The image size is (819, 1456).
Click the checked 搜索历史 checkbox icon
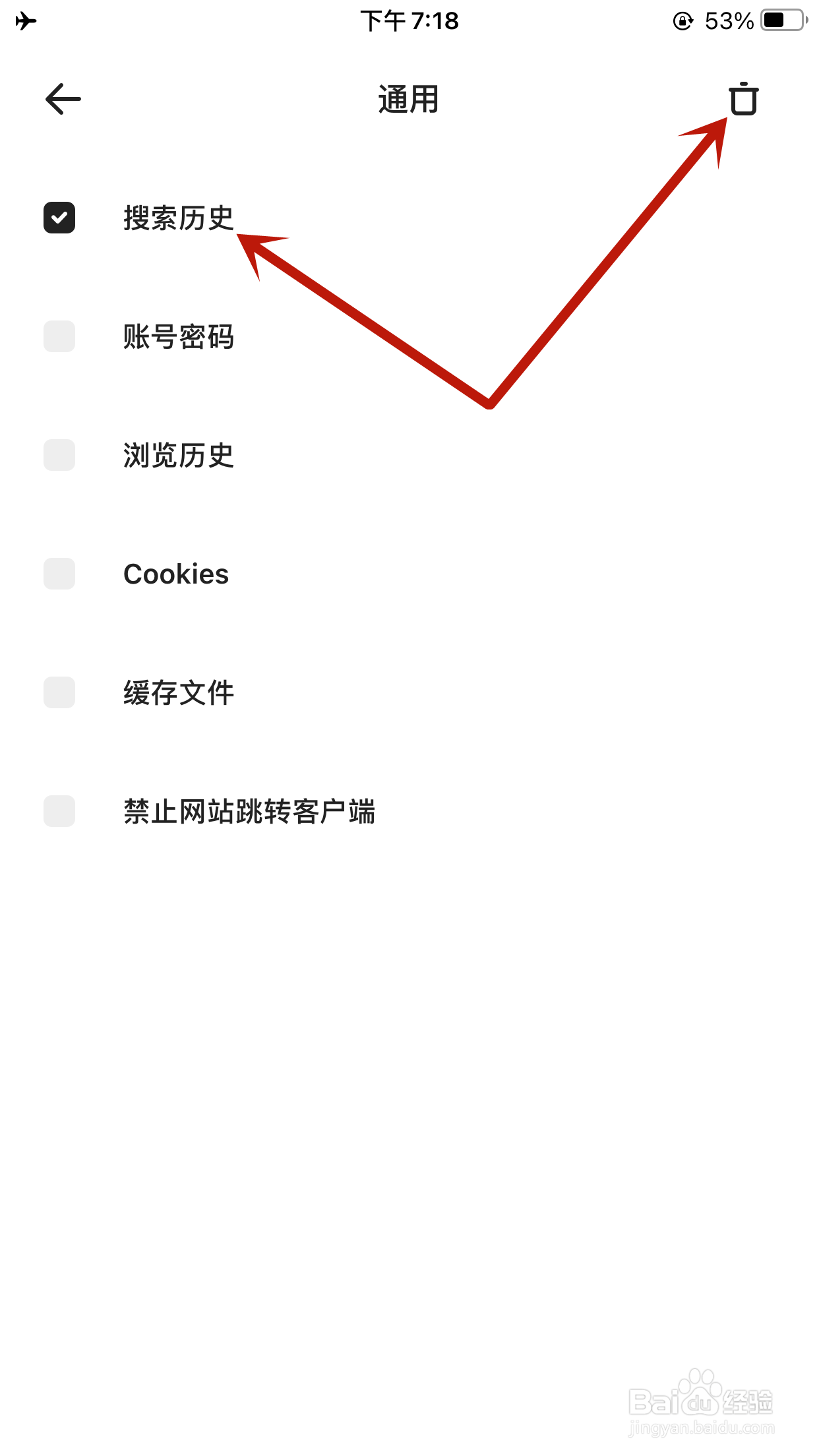click(x=59, y=218)
